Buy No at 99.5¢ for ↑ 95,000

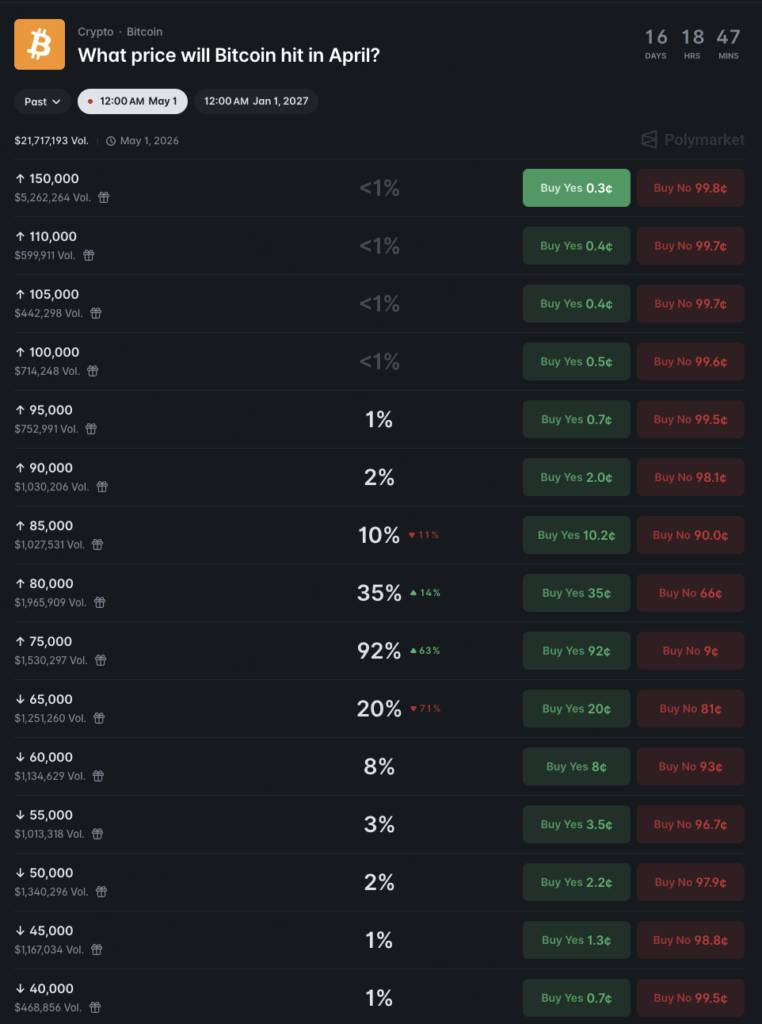(690, 420)
